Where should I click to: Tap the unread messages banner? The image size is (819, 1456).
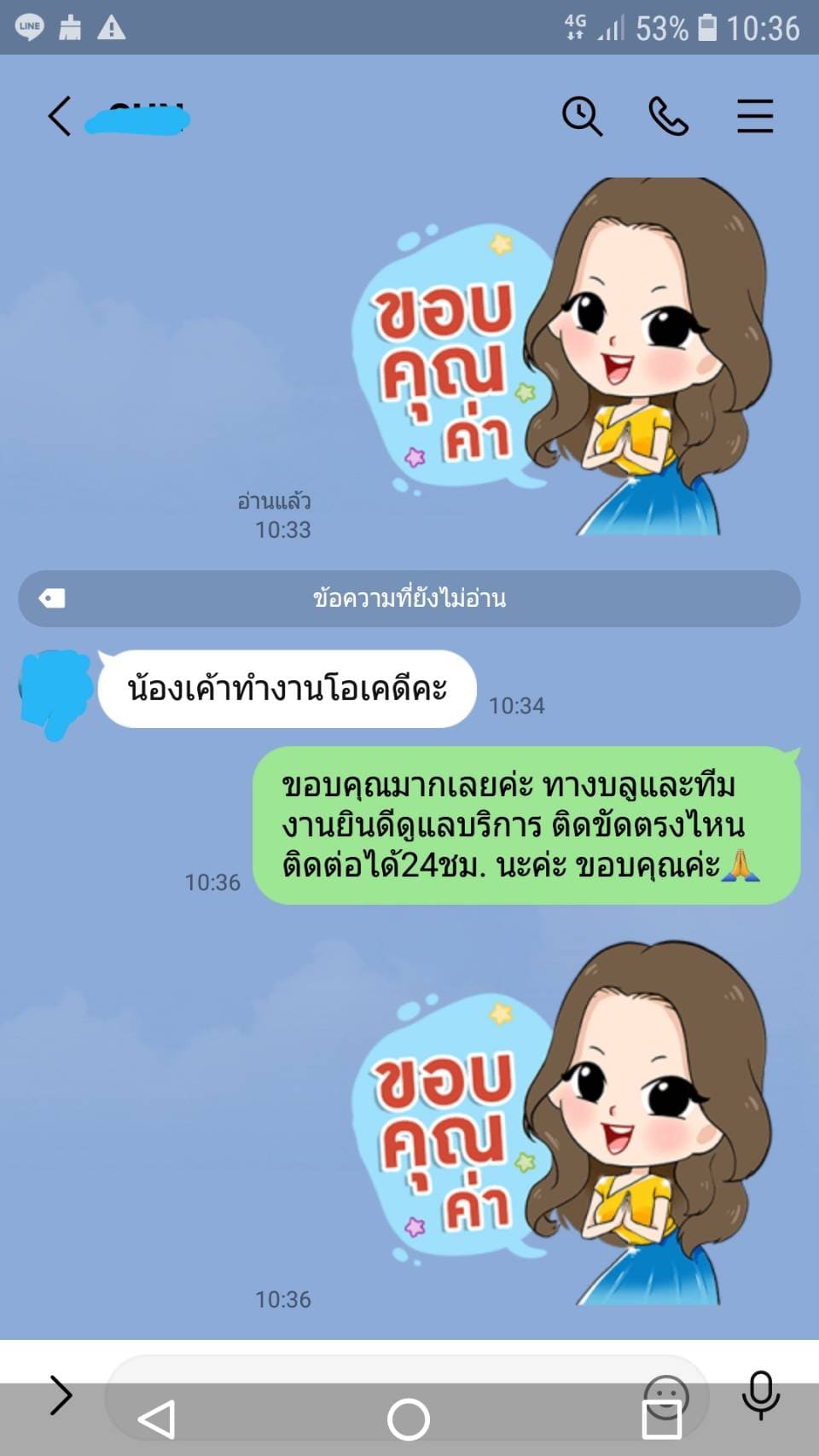[x=409, y=598]
